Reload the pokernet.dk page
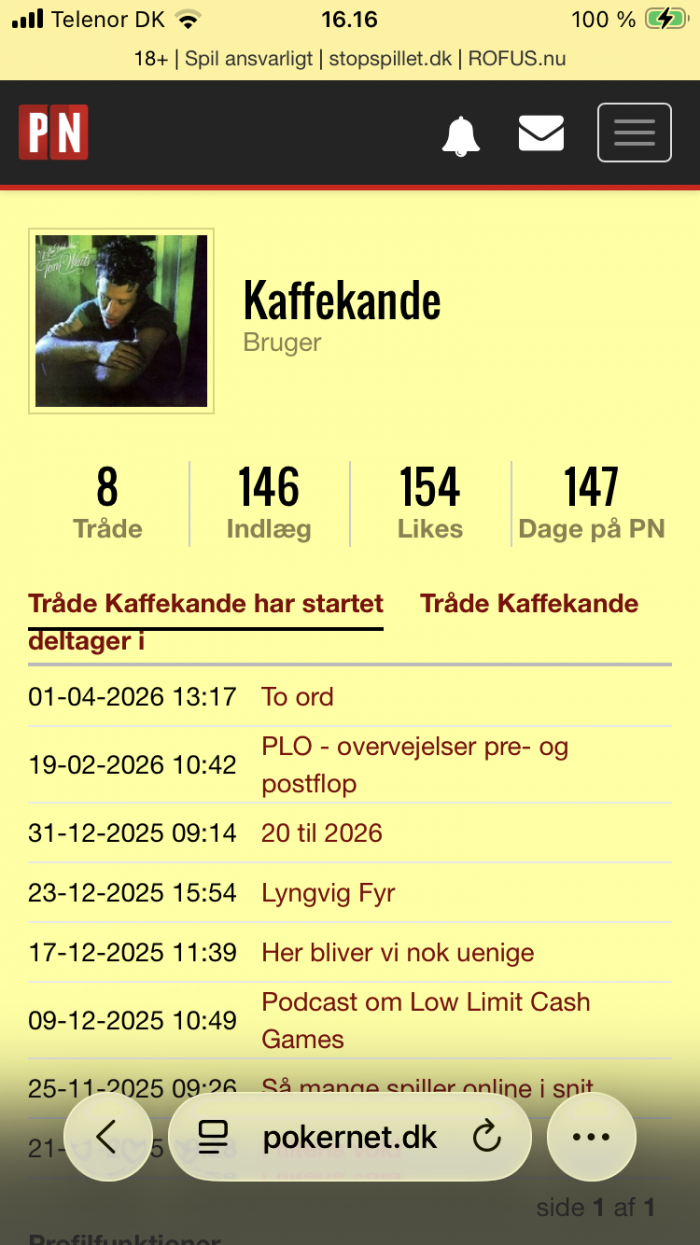The image size is (700, 1245). (486, 1136)
